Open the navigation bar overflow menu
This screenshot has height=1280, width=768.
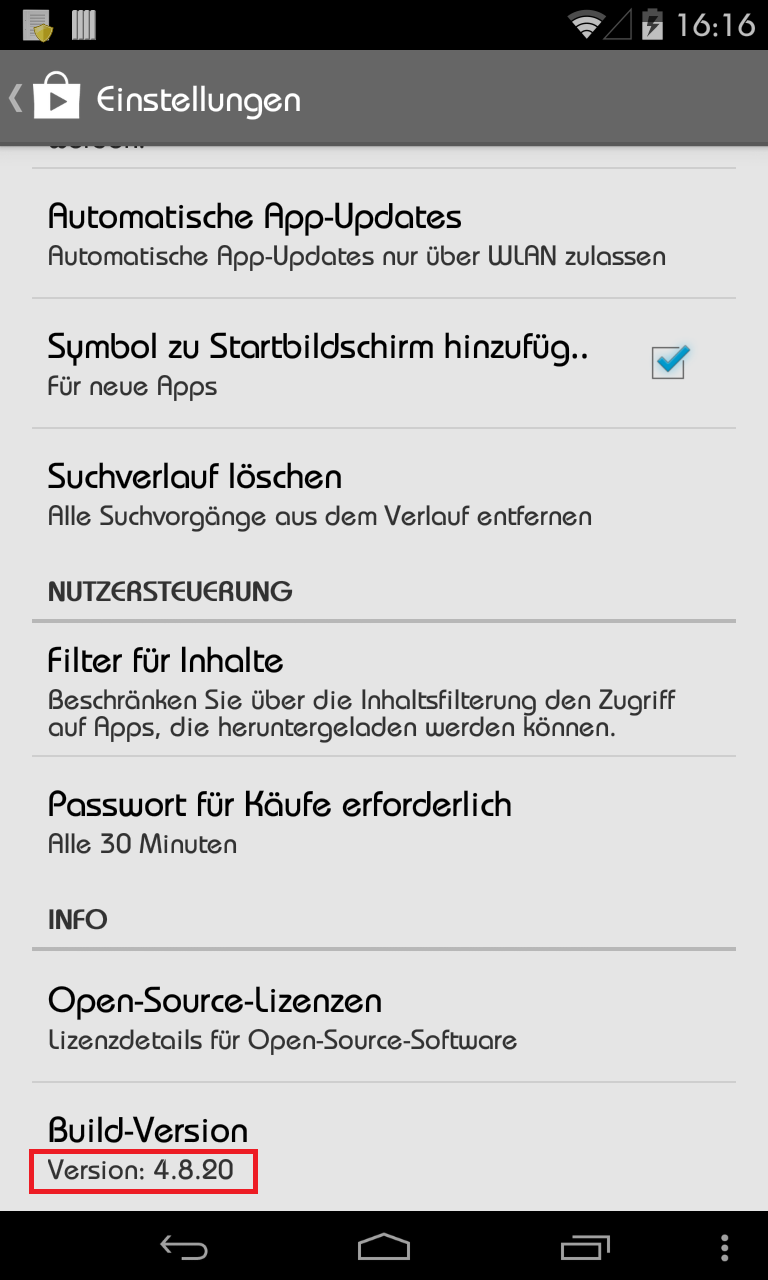tap(725, 1246)
